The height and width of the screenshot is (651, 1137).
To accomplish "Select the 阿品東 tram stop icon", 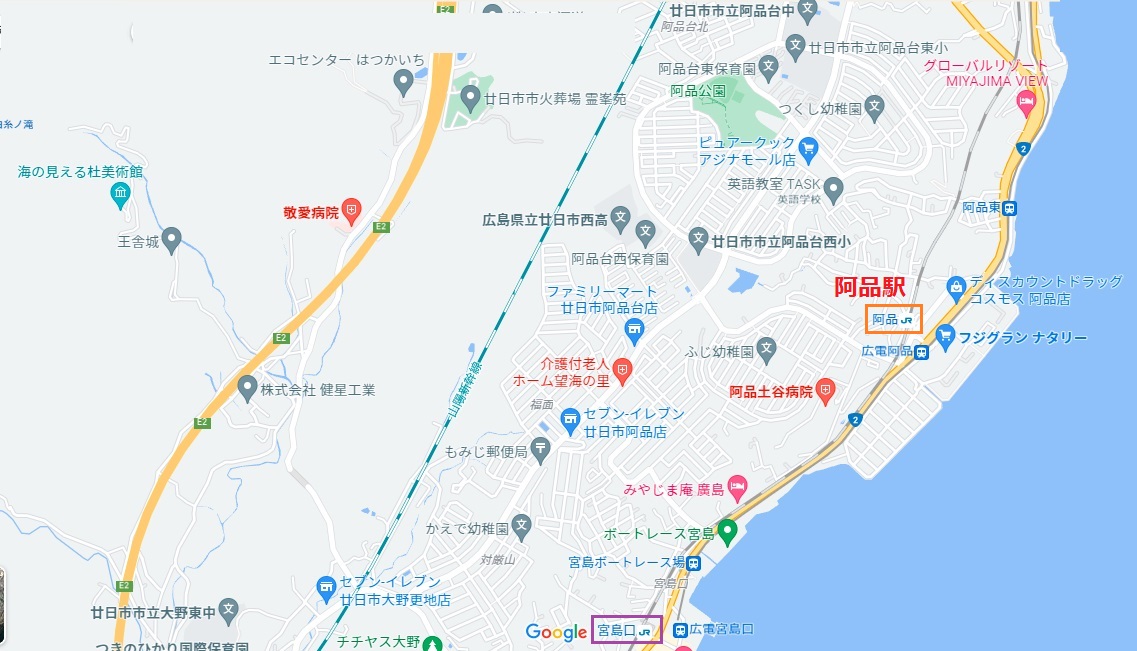I will [x=1011, y=208].
